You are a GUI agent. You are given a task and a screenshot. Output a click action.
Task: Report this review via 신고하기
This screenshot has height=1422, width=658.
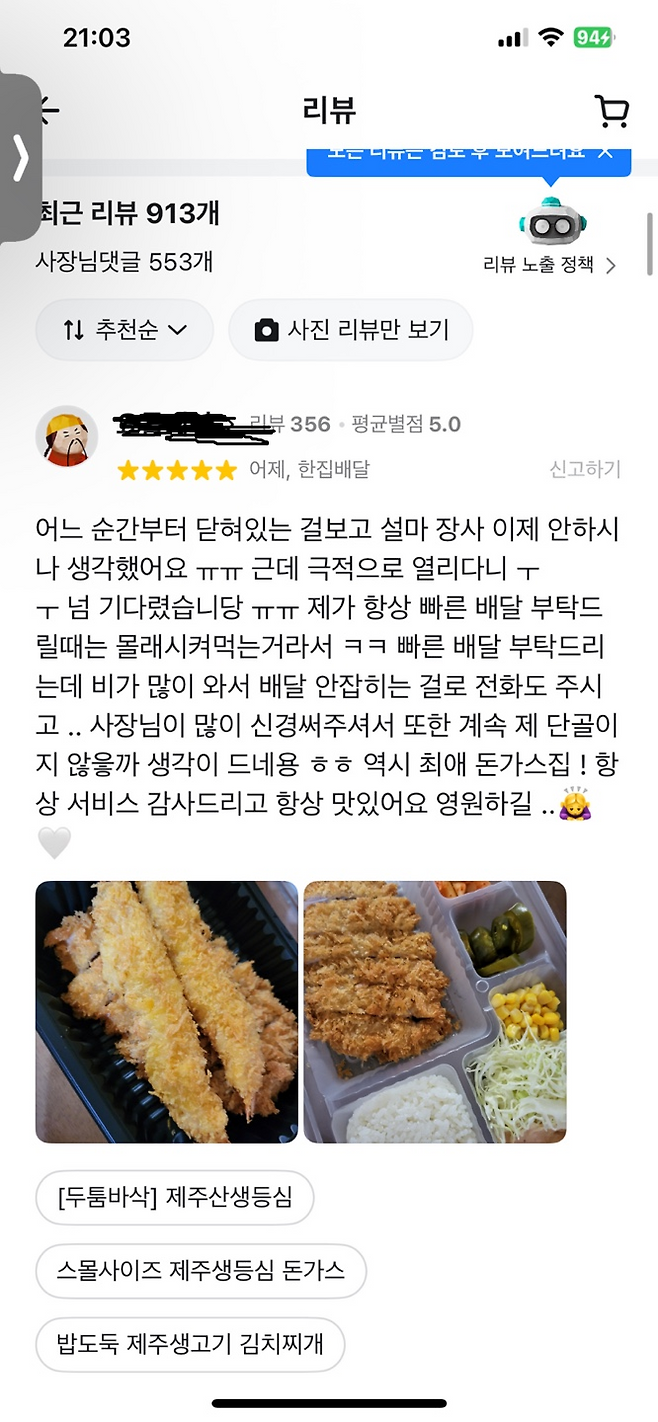pyautogui.click(x=584, y=469)
